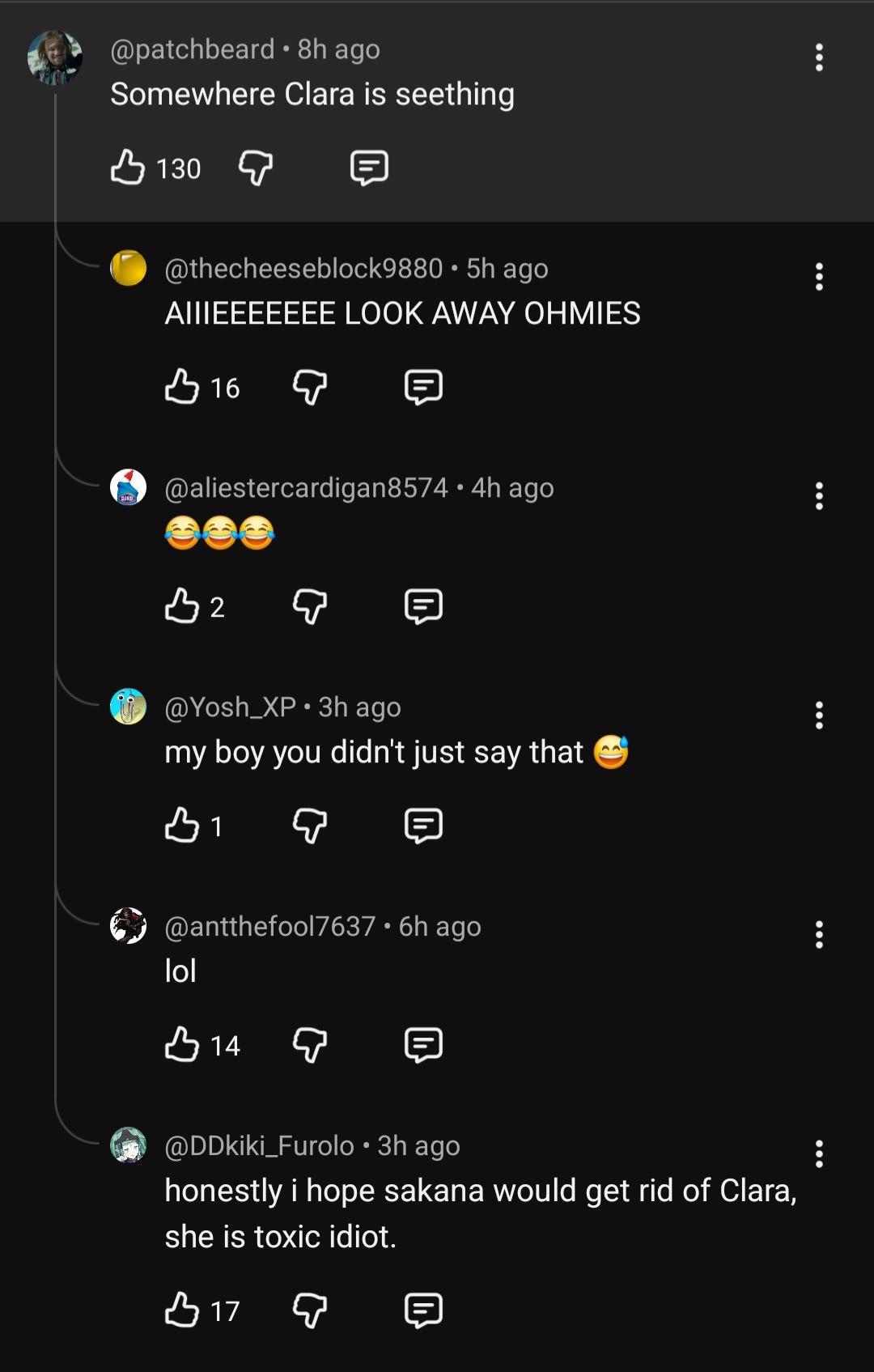
Task: Like the reply from @thecheeseblock9880
Action: pos(182,387)
